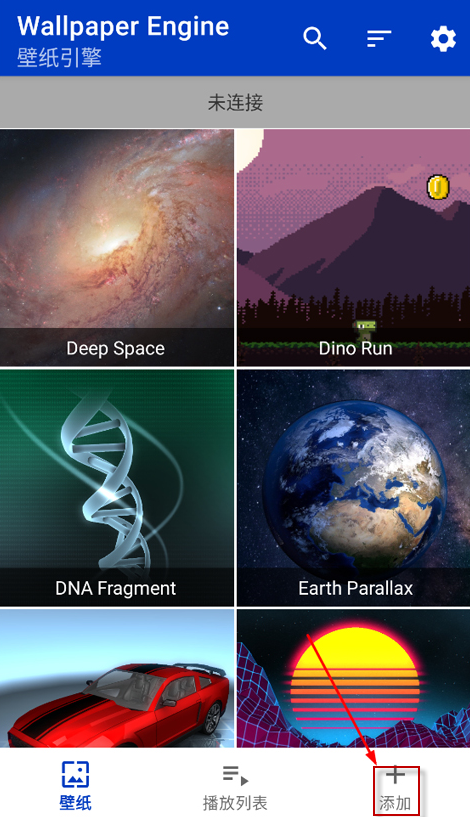Switch to the 壁纸 tab
470x817 pixels.
click(x=76, y=785)
